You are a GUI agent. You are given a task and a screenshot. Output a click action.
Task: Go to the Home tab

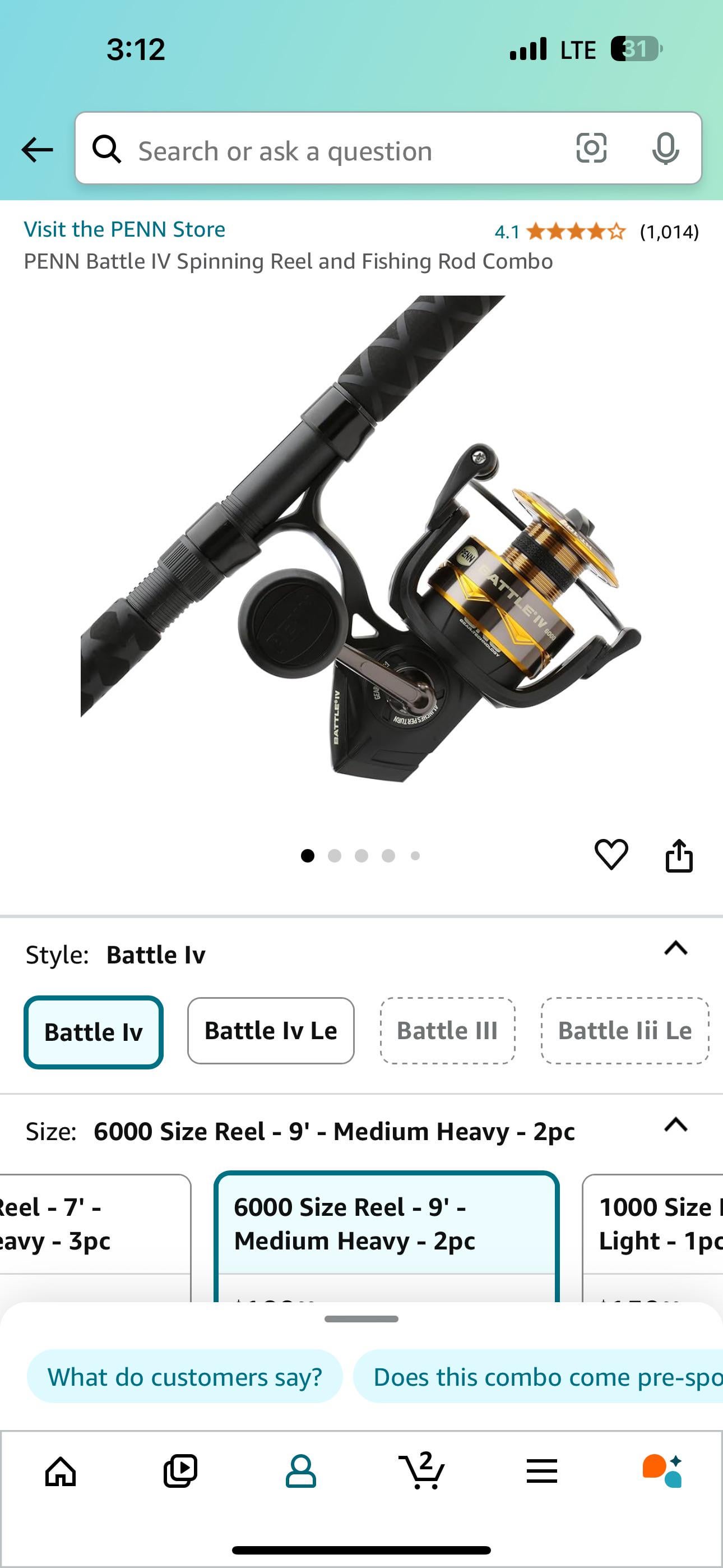pyautogui.click(x=61, y=1472)
